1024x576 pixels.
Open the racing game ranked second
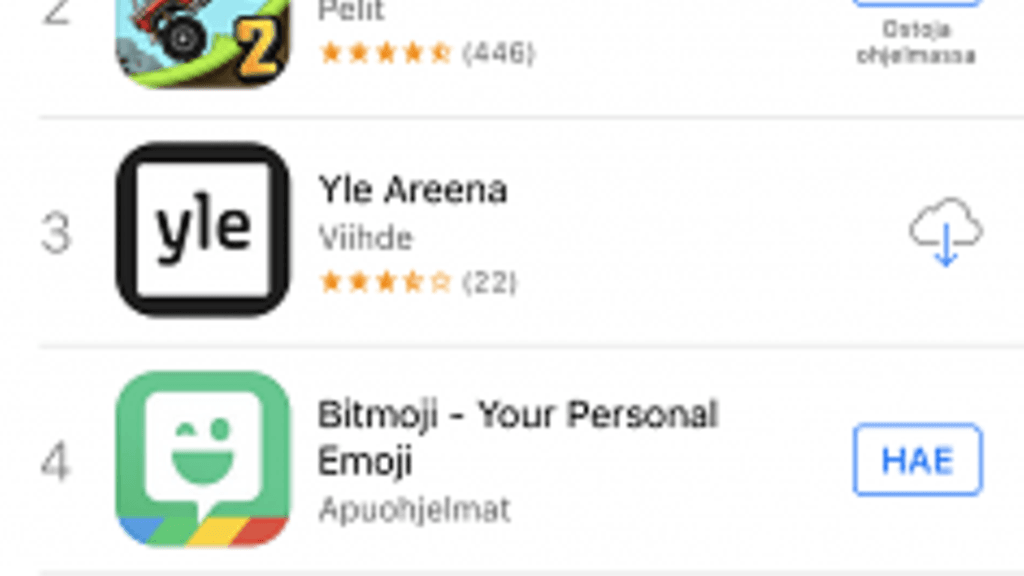point(202,40)
